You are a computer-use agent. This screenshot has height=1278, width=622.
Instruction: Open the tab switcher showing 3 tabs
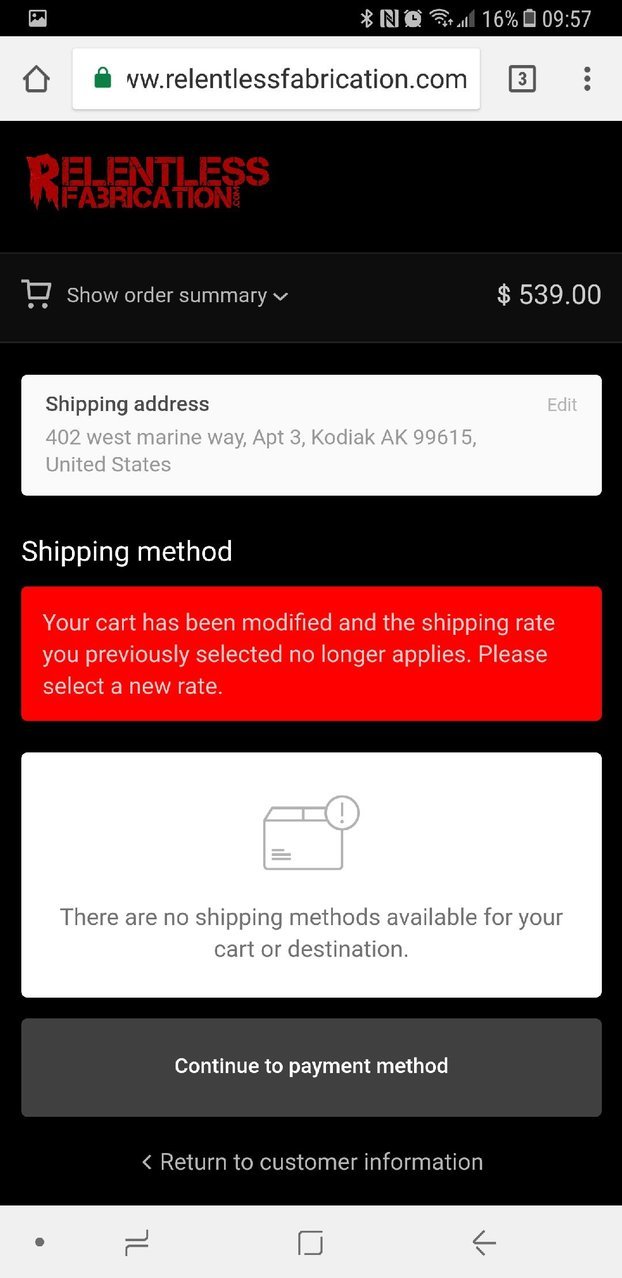pos(522,79)
